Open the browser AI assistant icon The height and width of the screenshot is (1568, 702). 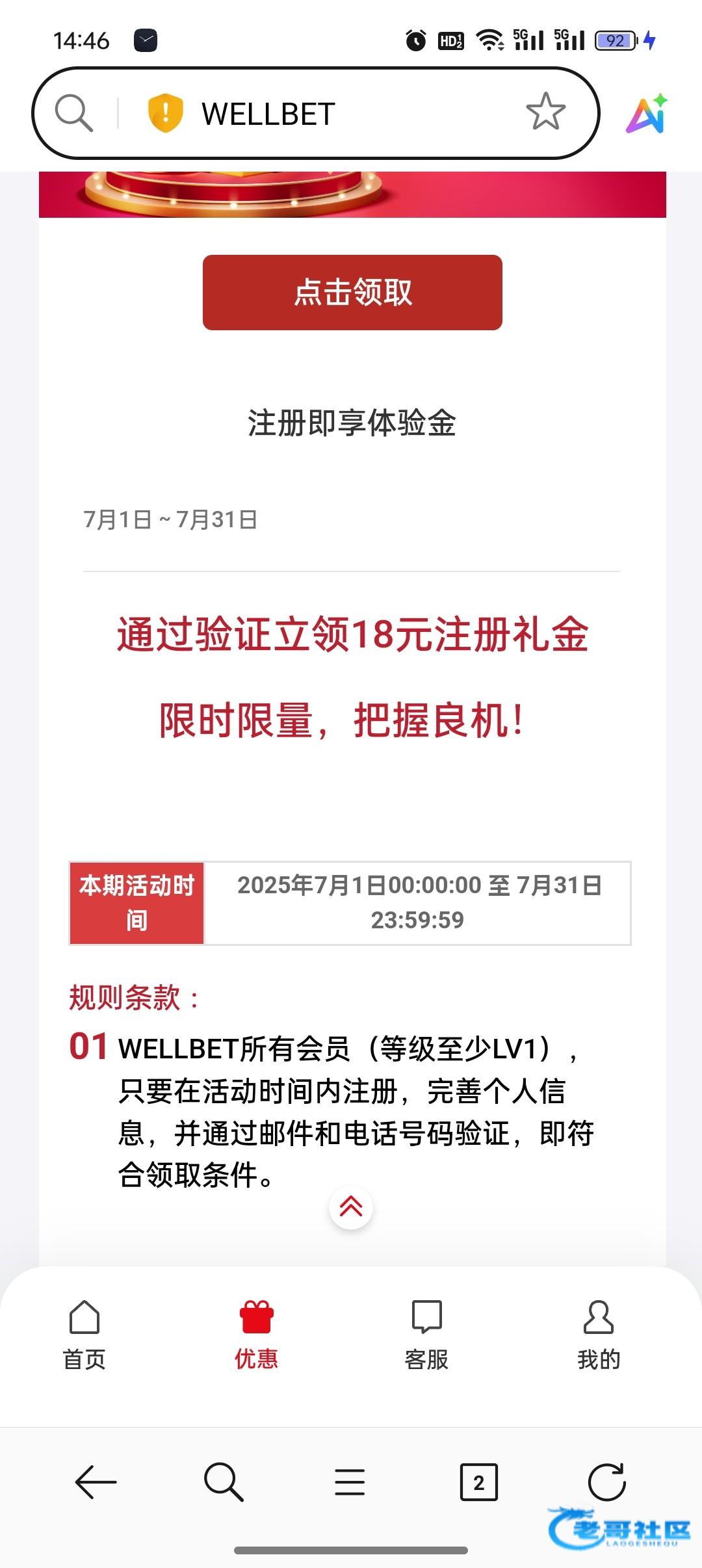point(647,114)
